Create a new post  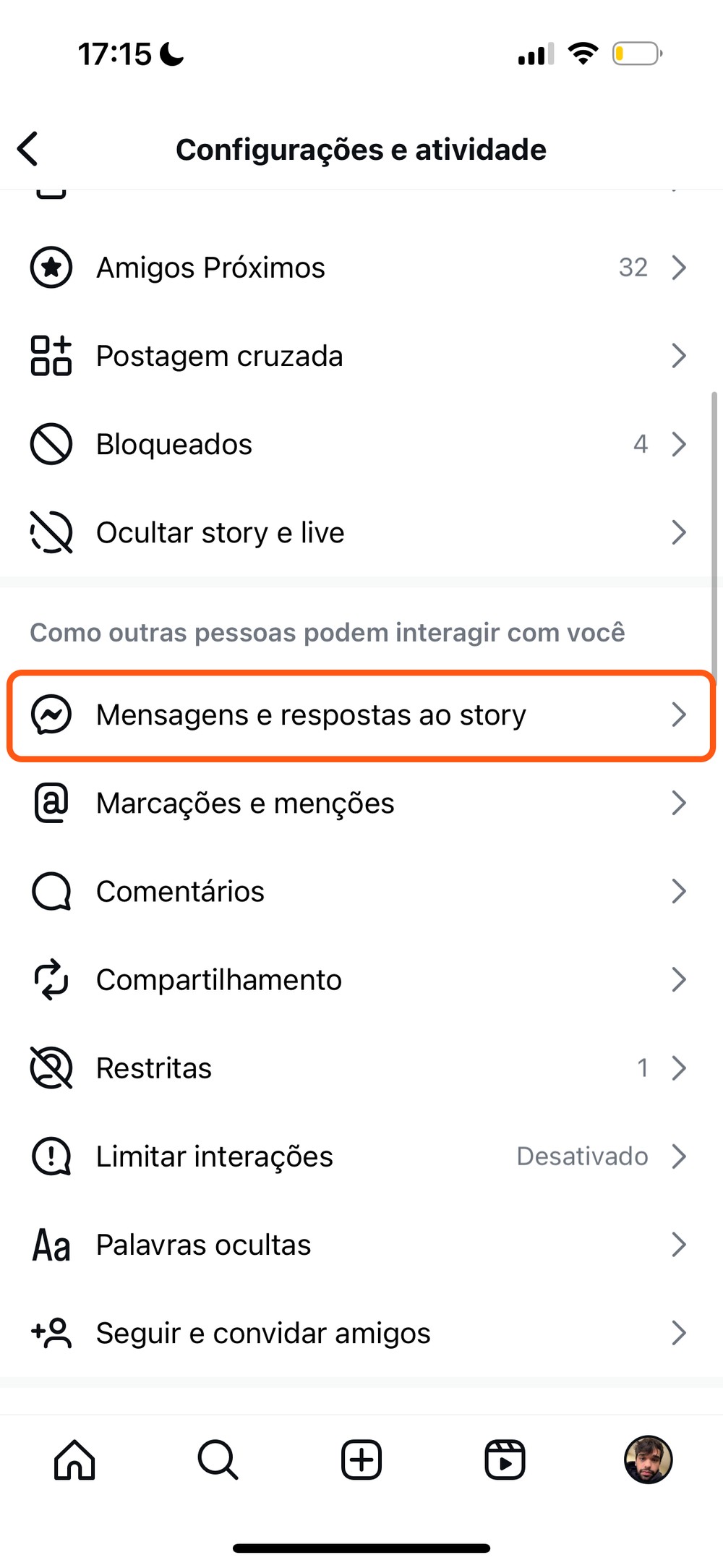[361, 1460]
